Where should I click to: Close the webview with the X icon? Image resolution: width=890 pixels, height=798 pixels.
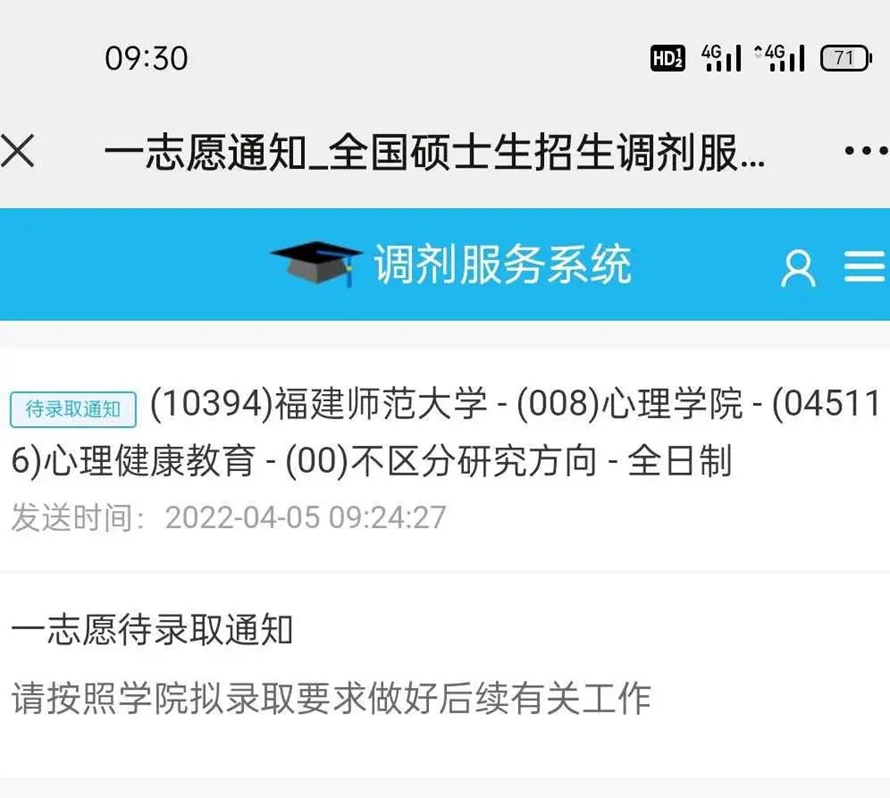(18, 152)
